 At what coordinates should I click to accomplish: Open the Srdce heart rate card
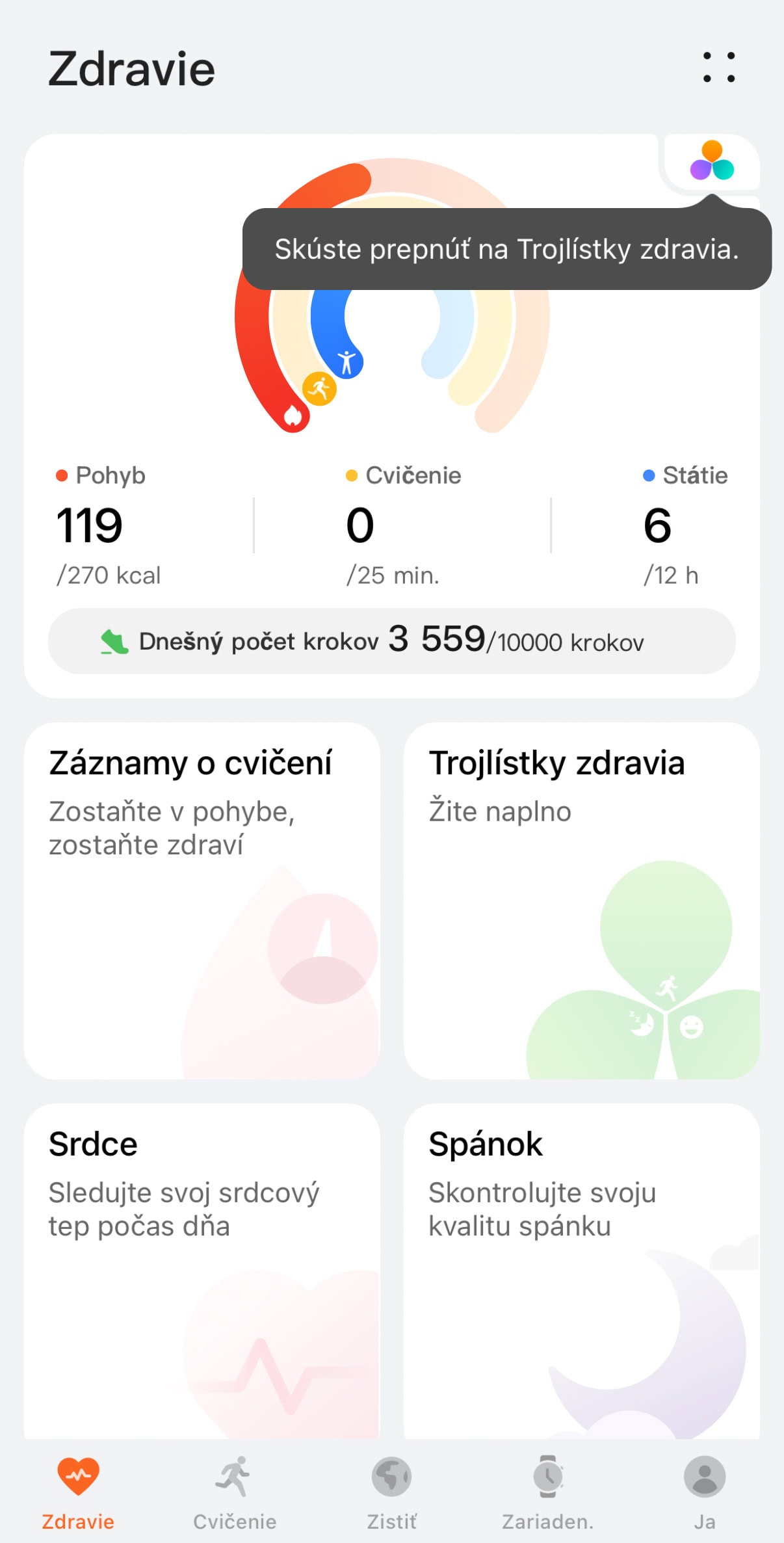point(202,1271)
